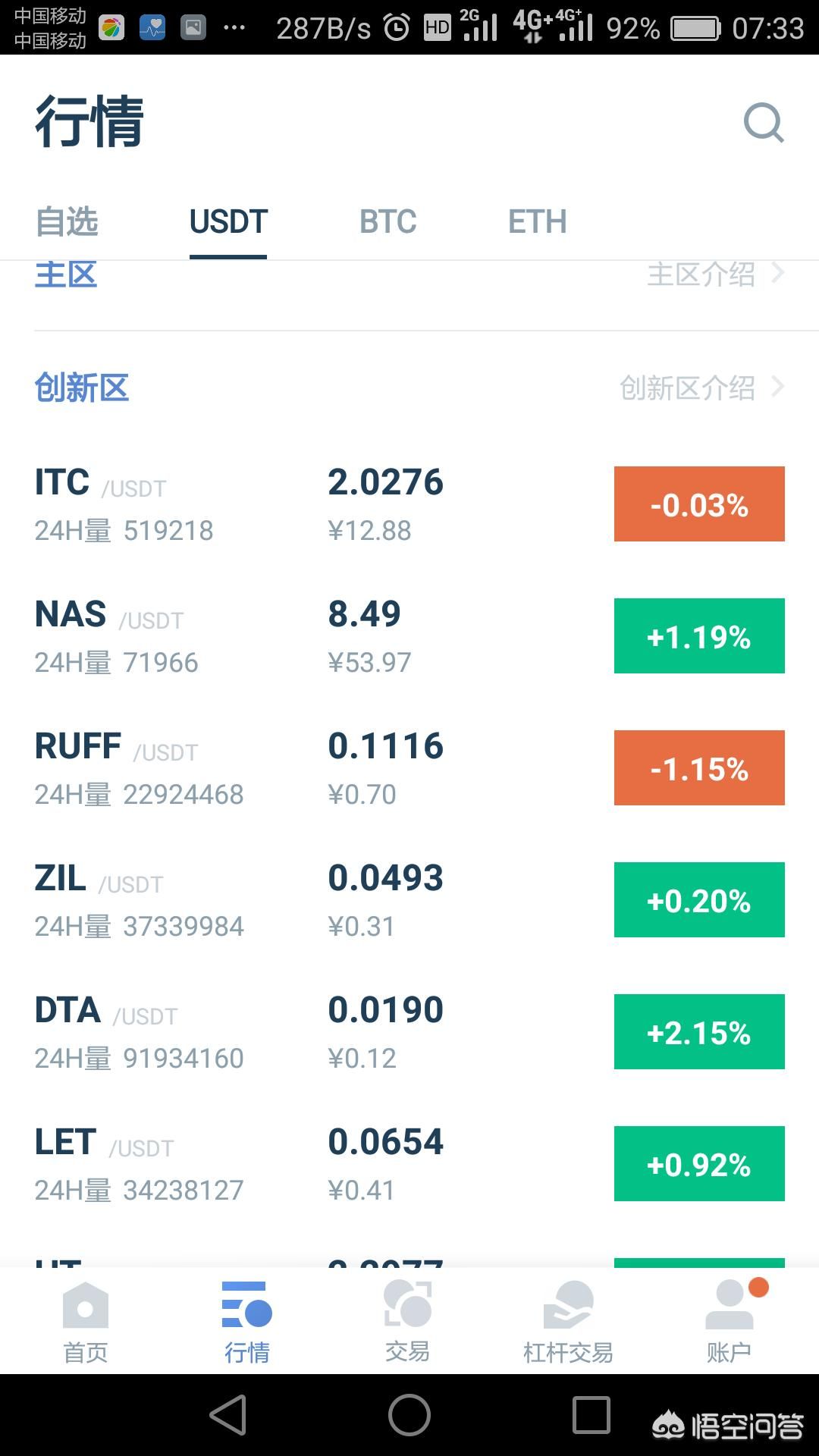Open the DTA/USDT trading pair
The height and width of the screenshot is (1456, 819).
(409, 1032)
